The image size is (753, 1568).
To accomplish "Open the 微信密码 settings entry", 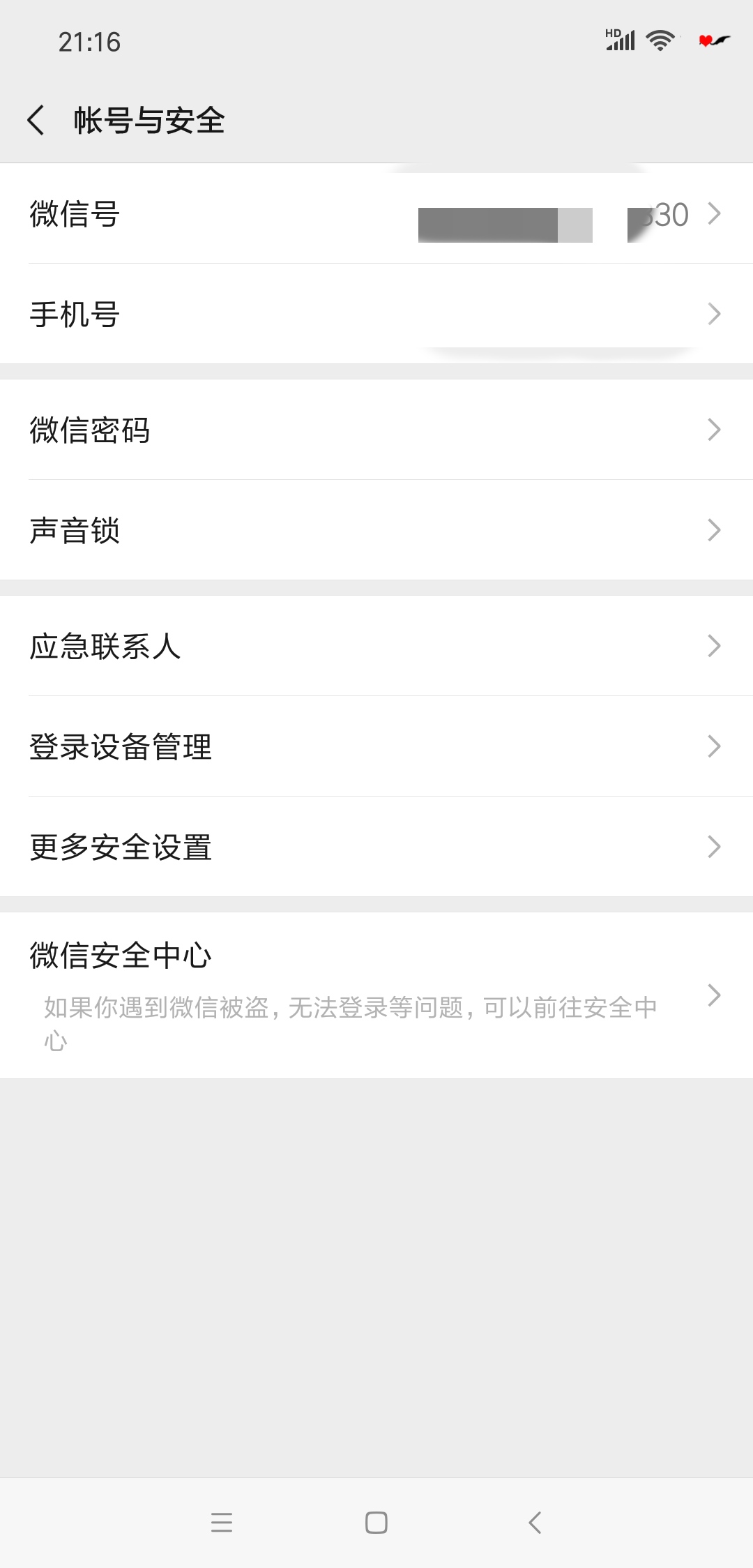I will (376, 430).
